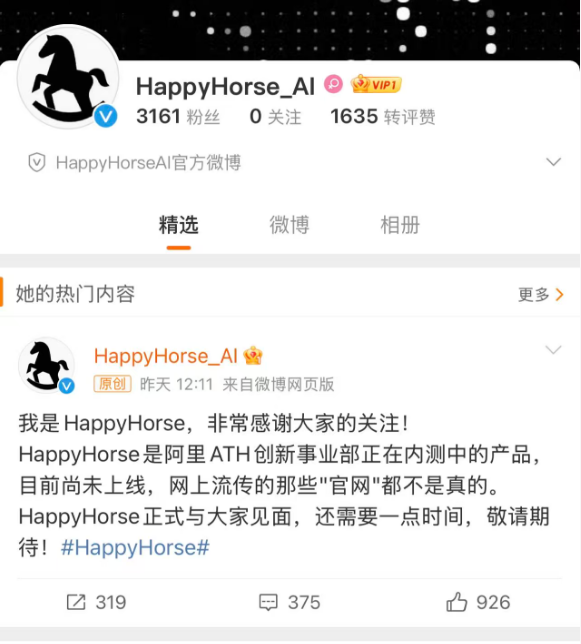Open the 375 comments on the post
This screenshot has width=581, height=644.
click(289, 602)
